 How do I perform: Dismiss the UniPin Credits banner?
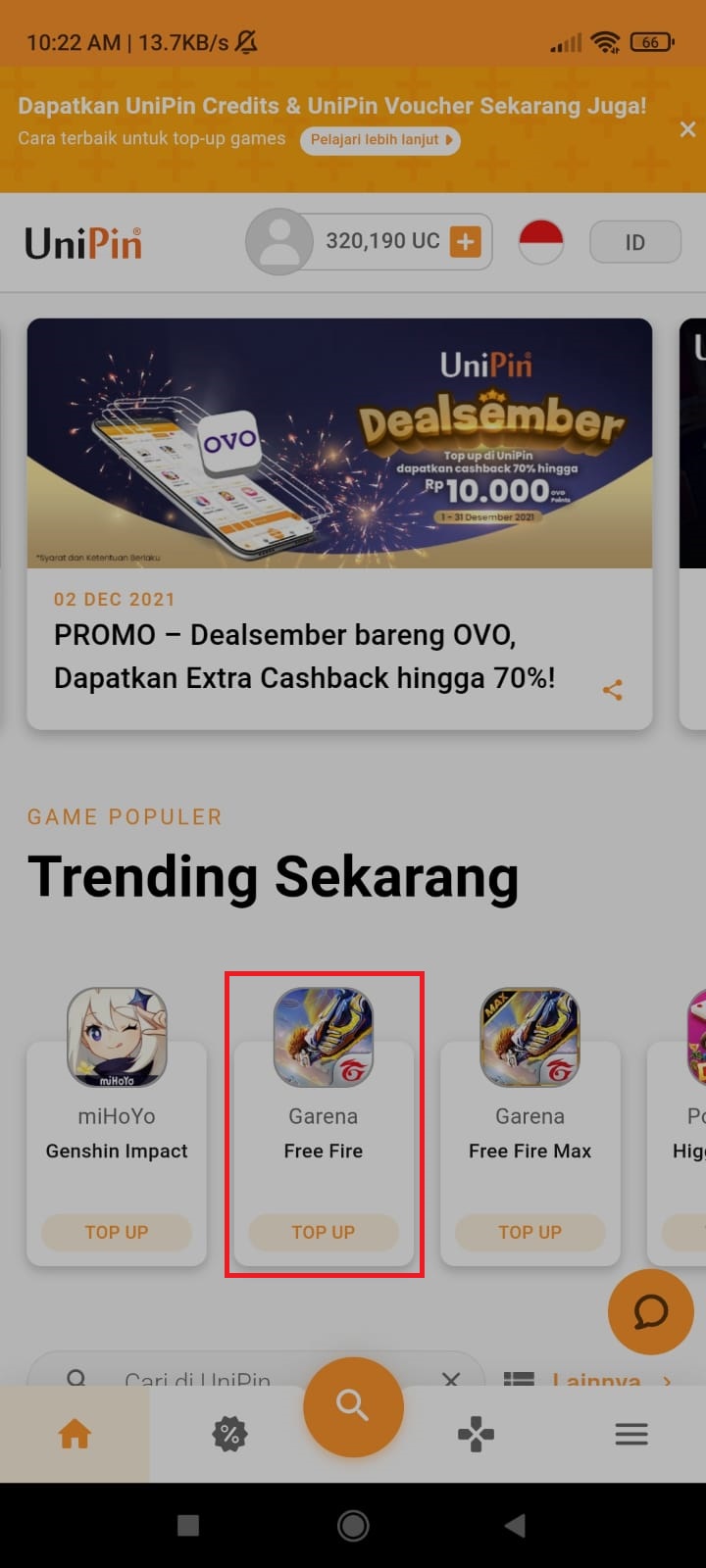687,129
